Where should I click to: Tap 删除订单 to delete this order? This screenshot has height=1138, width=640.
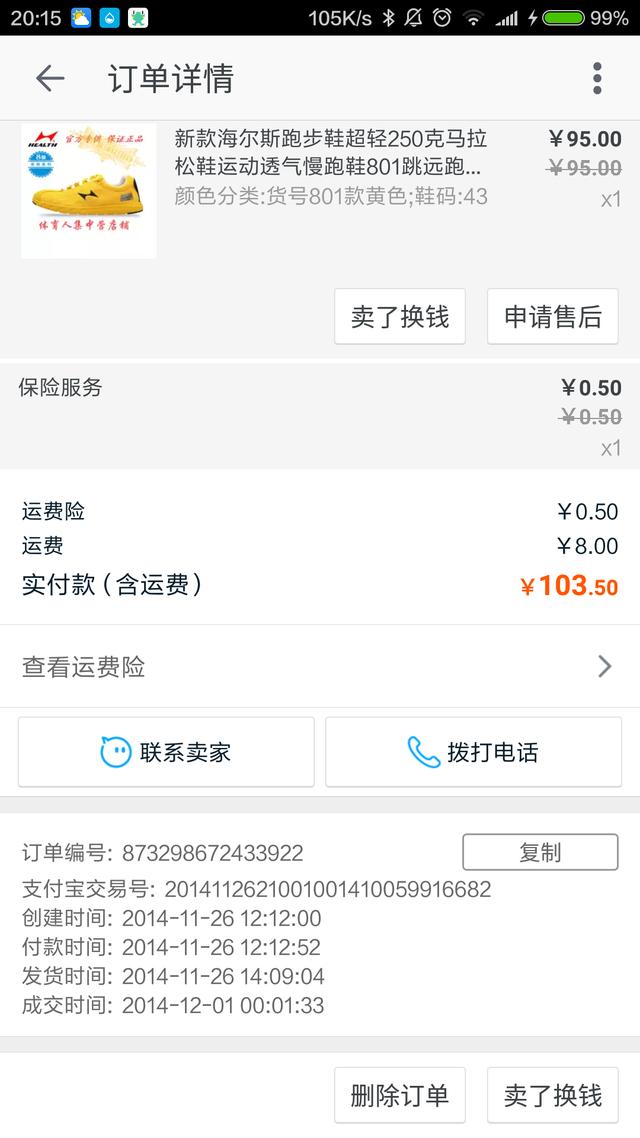(x=400, y=1095)
